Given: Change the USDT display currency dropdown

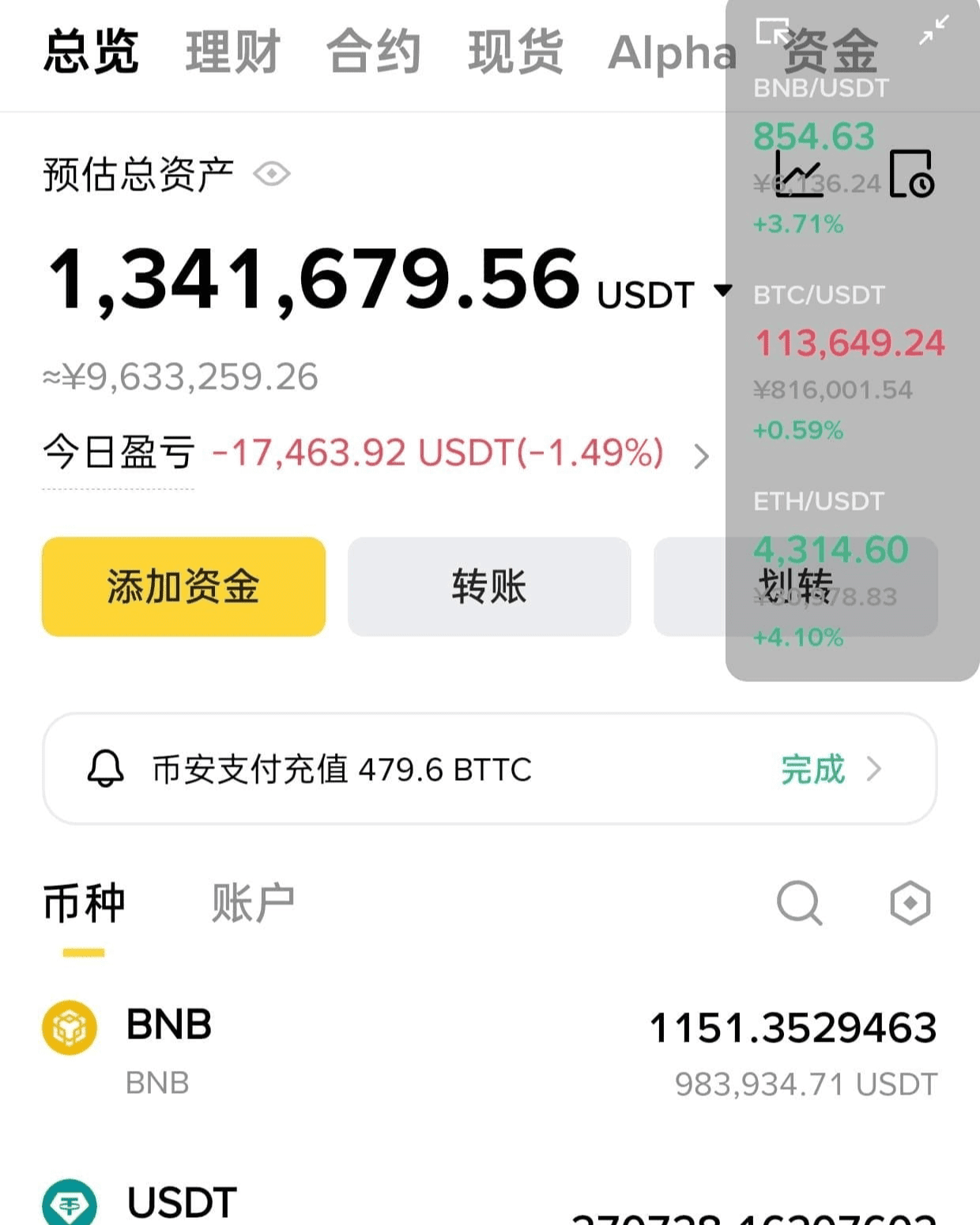Looking at the screenshot, I should 722,291.
